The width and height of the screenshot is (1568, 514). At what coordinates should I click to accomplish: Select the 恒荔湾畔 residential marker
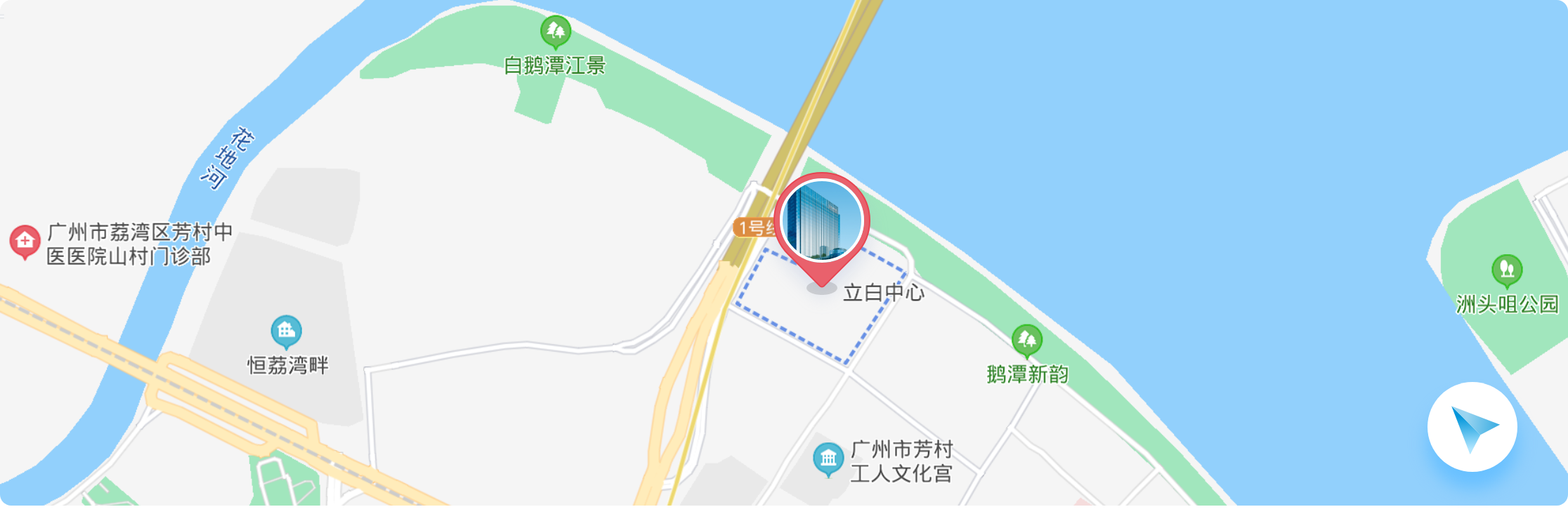286,331
